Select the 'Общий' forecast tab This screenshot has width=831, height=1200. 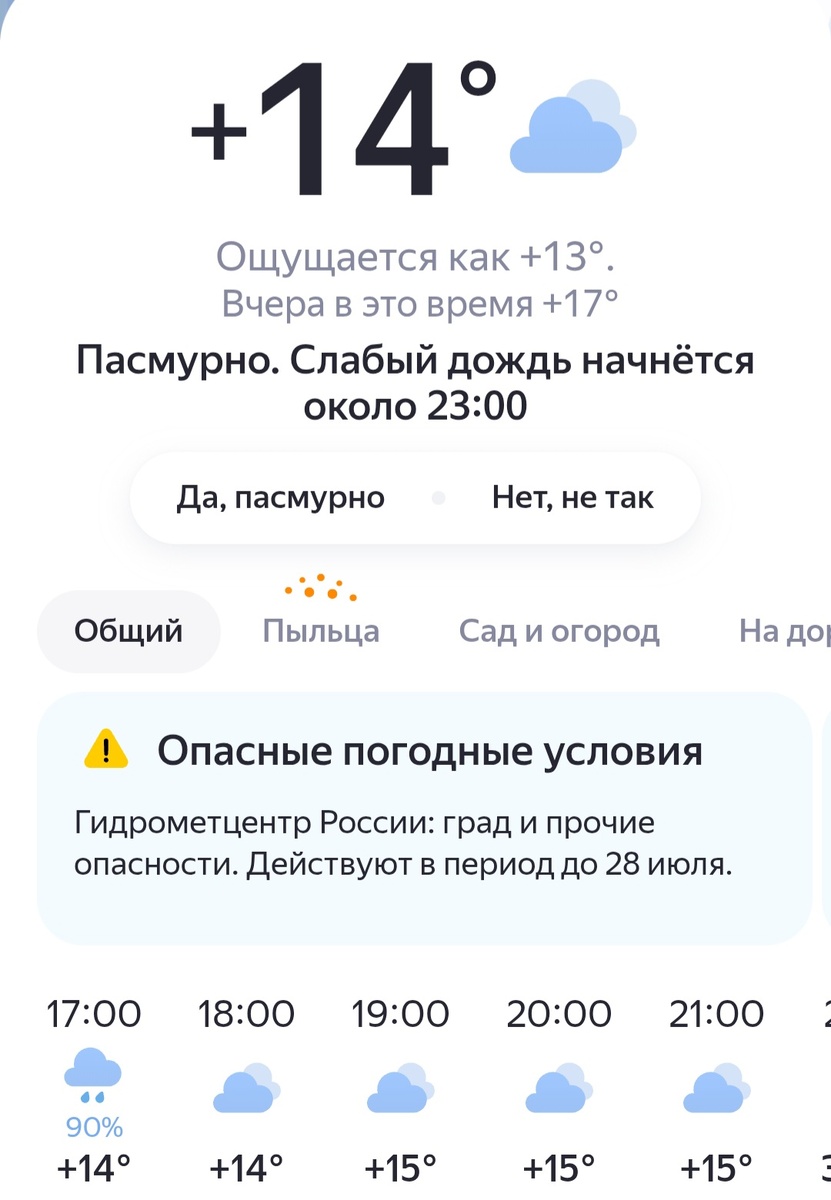(x=128, y=630)
